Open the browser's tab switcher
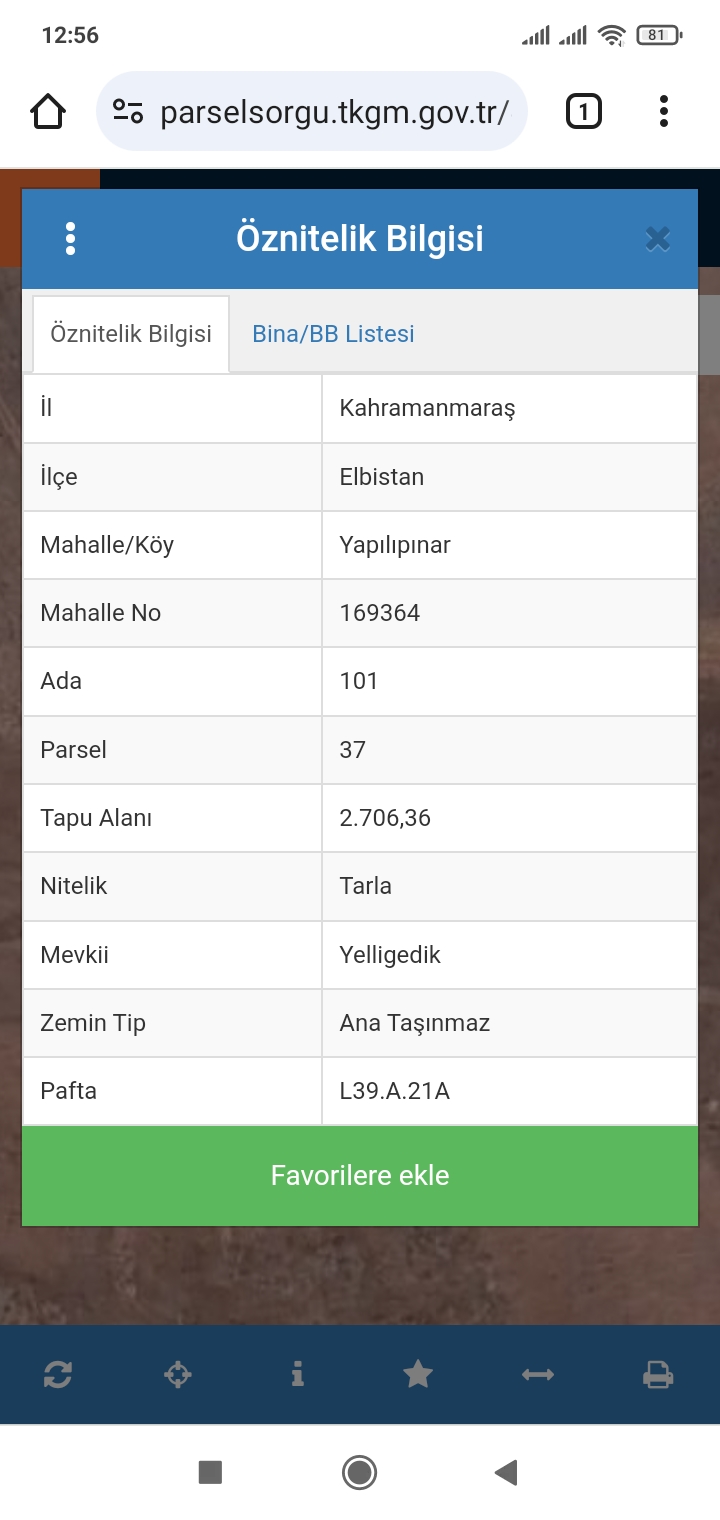Viewport: 720px width, 1520px height. pos(584,111)
